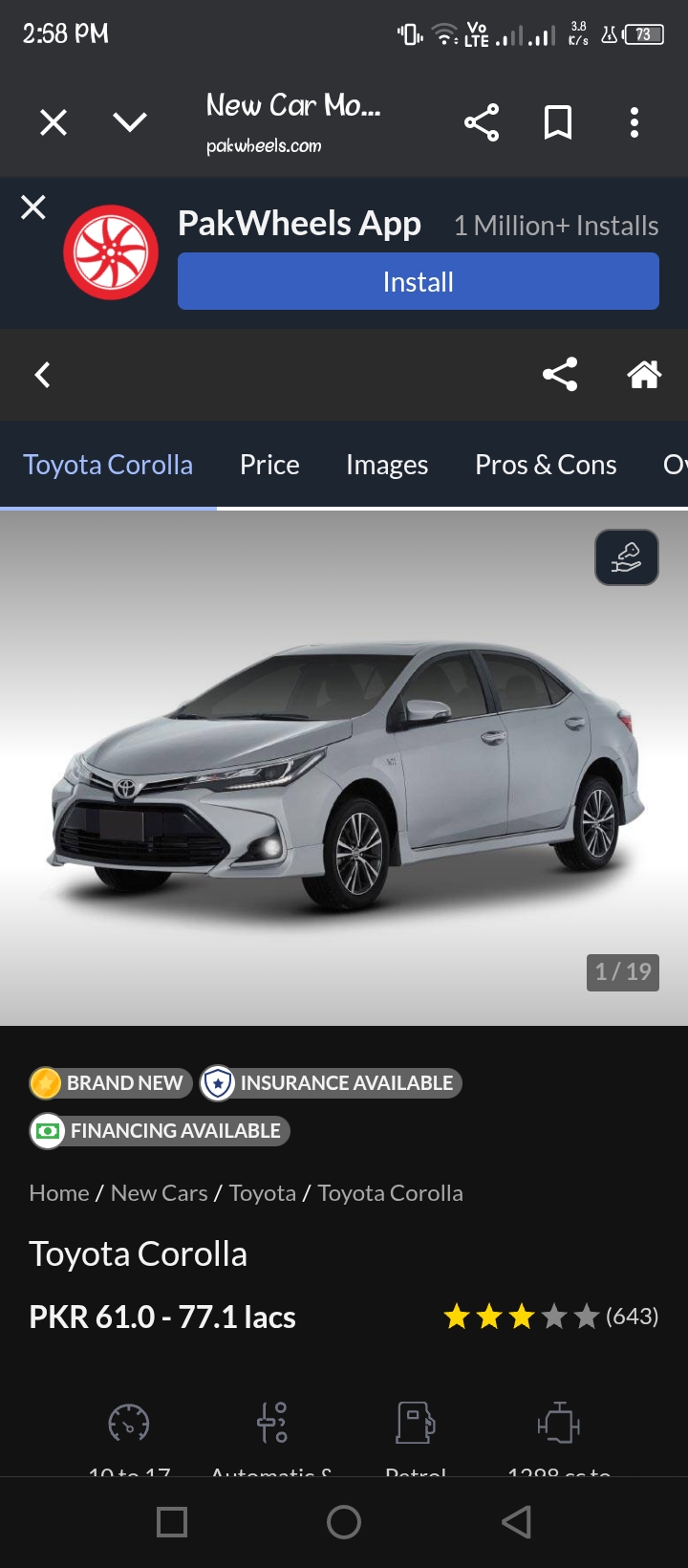Dismiss the PakWheels App install banner
The width and height of the screenshot is (688, 1568).
(x=33, y=207)
